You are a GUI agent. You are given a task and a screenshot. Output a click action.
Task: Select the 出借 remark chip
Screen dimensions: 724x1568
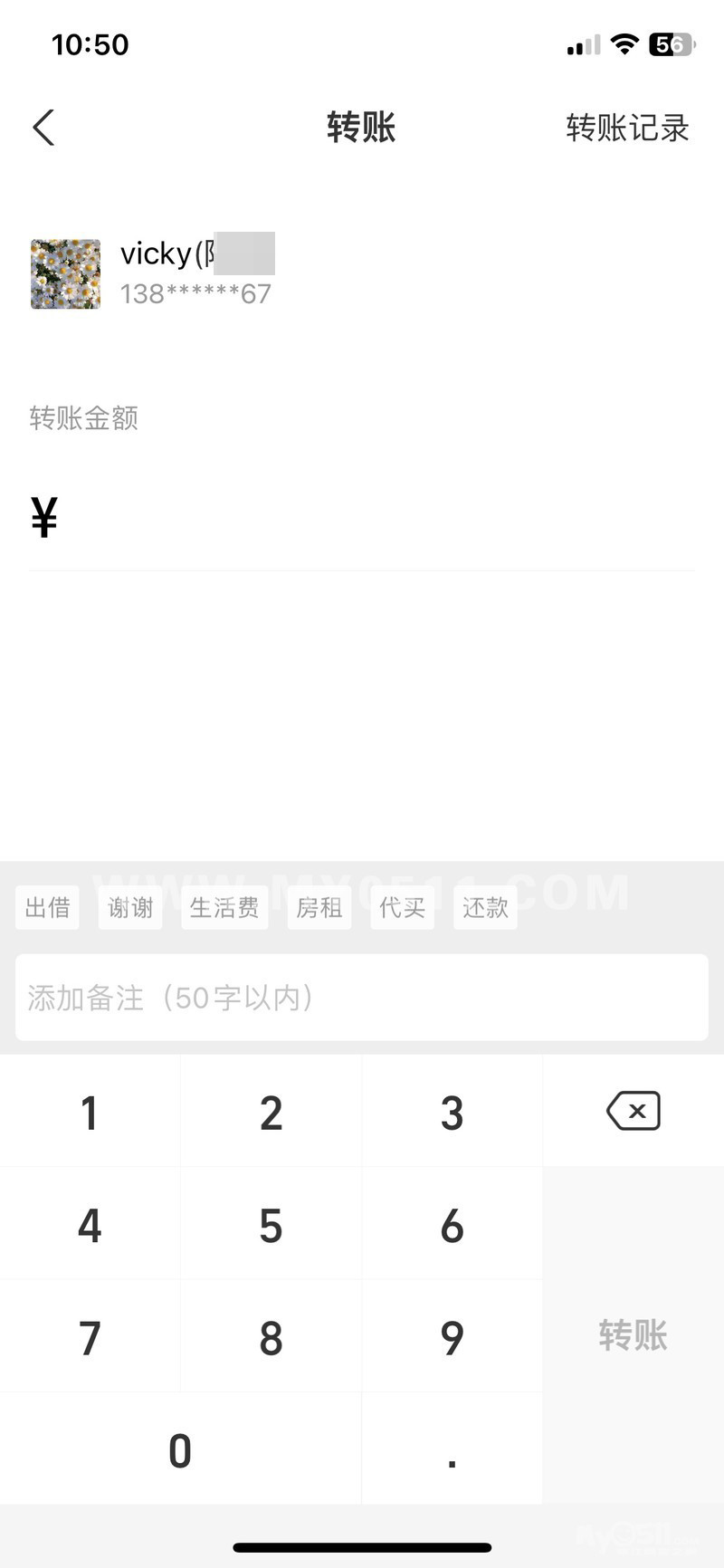[x=47, y=907]
